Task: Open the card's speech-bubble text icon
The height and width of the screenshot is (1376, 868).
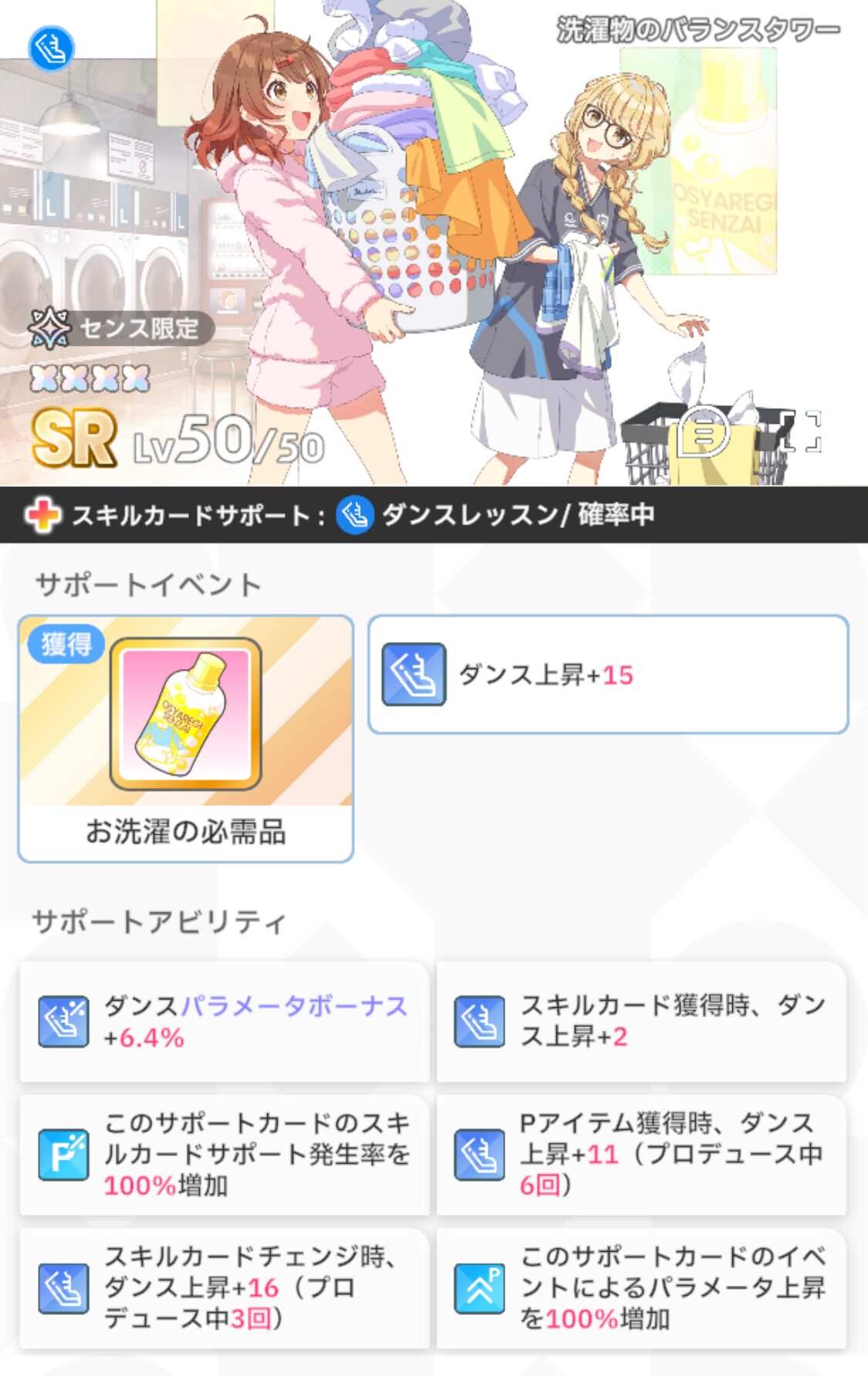Action: click(702, 433)
